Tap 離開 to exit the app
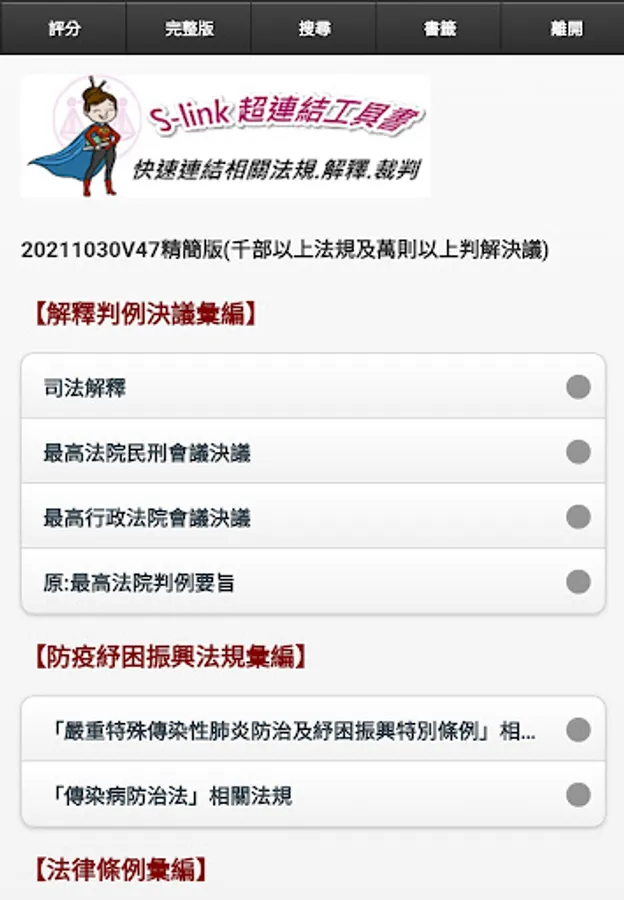This screenshot has height=900, width=624. pos(563,28)
